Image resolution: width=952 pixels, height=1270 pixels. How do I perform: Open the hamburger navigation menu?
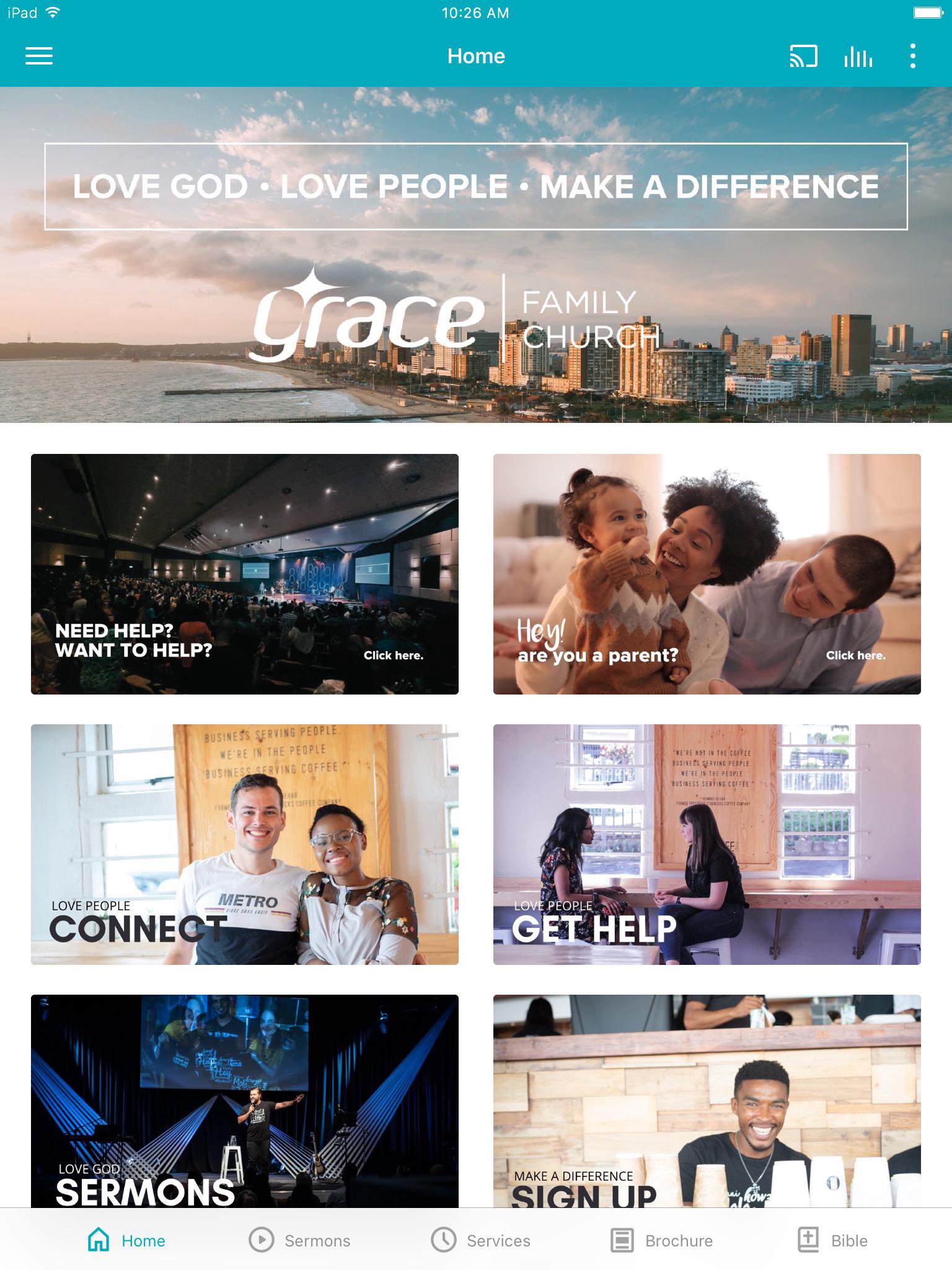[x=39, y=56]
